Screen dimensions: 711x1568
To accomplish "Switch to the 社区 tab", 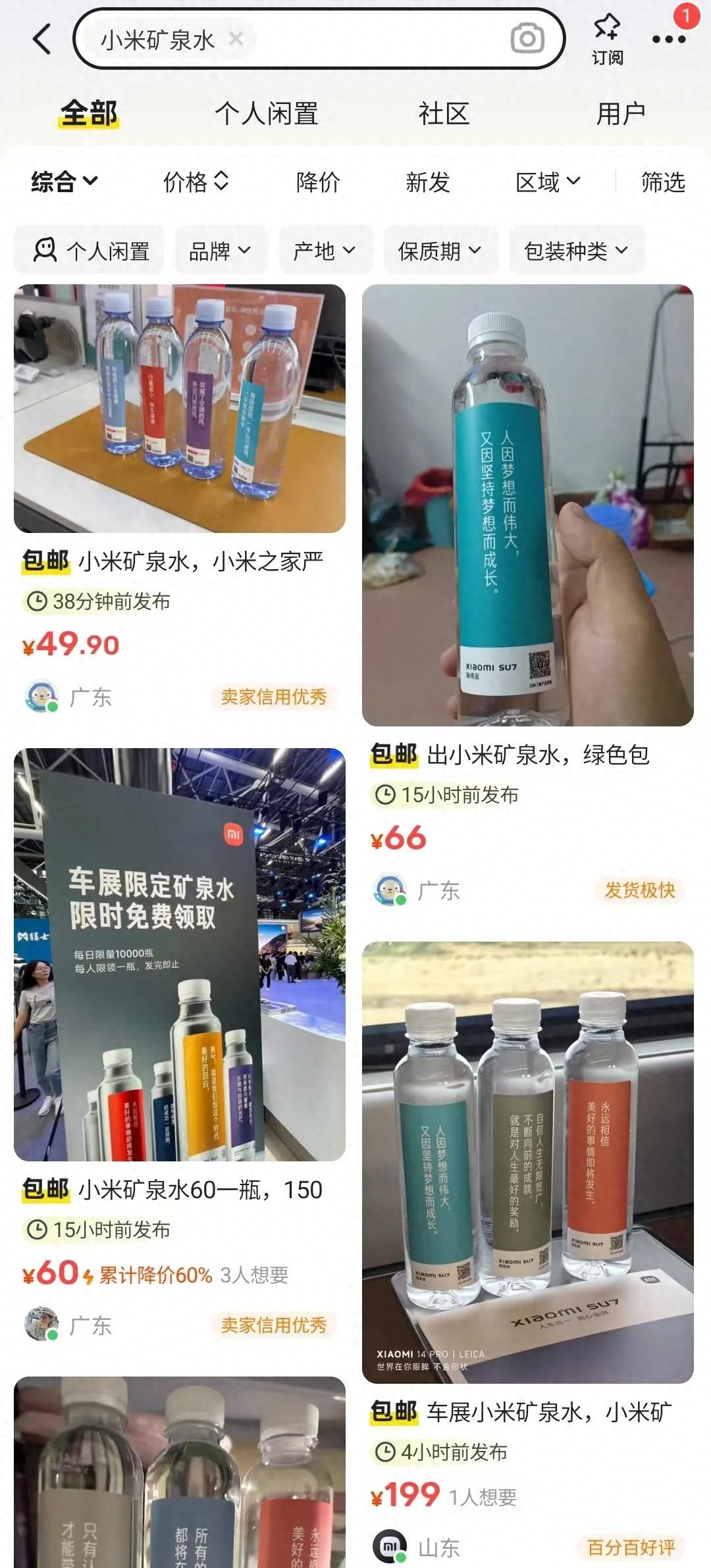I will click(x=444, y=113).
